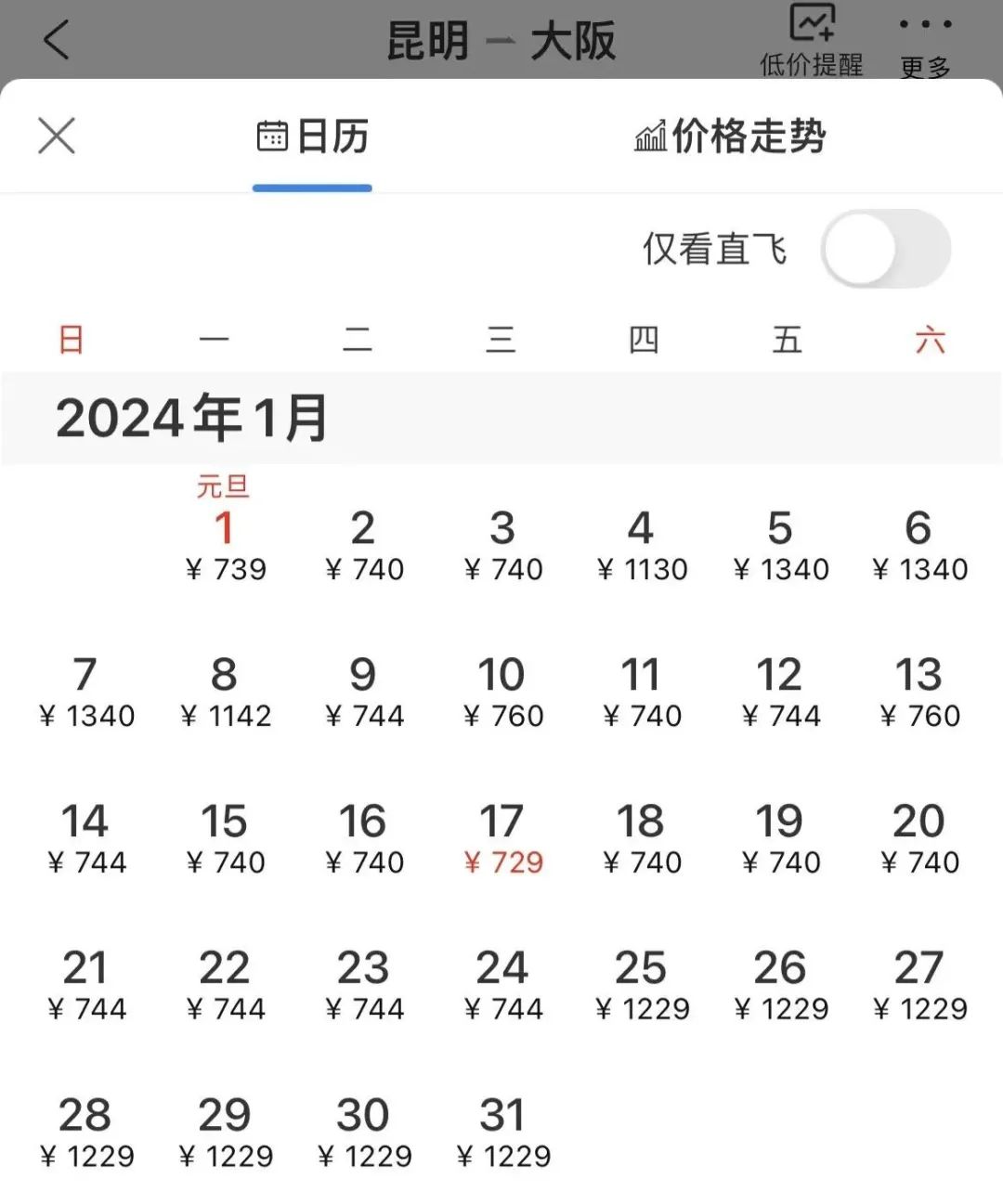This screenshot has height=1204, width=1003.
Task: Click the calendar icon beside 日历
Action: (x=273, y=136)
